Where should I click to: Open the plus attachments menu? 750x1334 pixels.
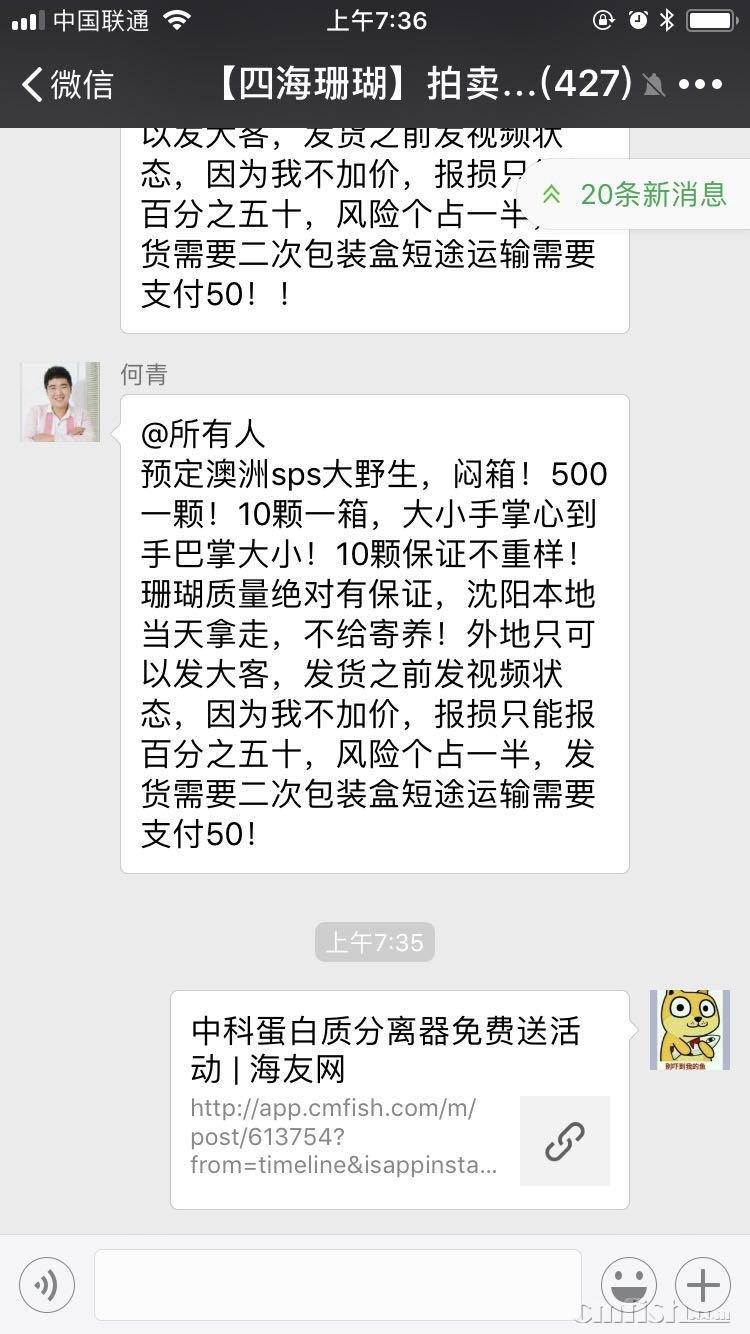pos(703,1285)
